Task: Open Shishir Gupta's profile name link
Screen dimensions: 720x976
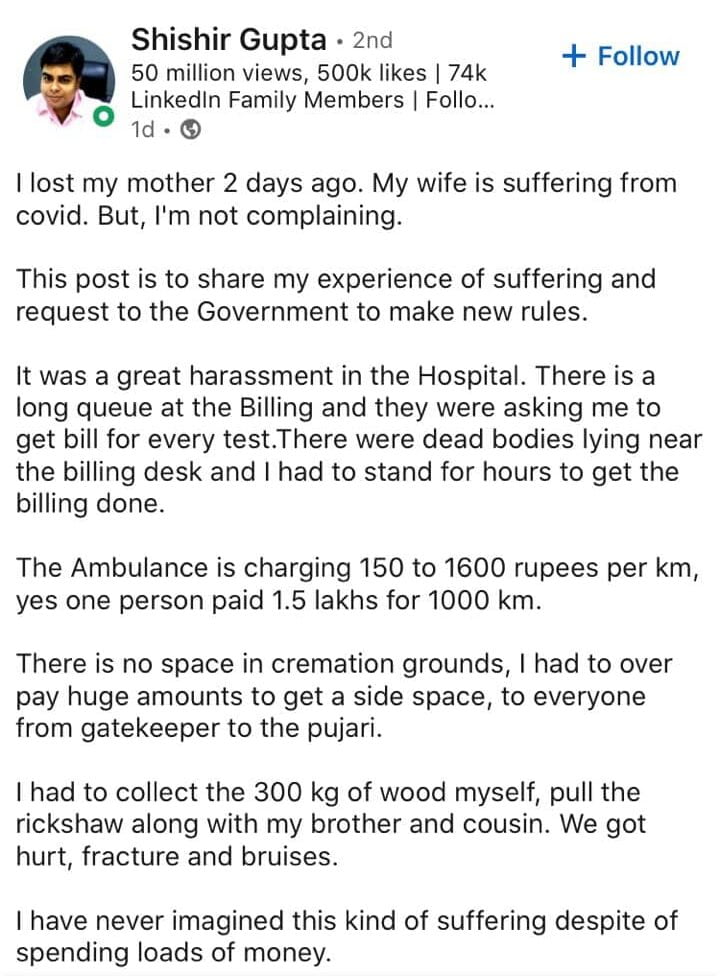Action: point(229,40)
